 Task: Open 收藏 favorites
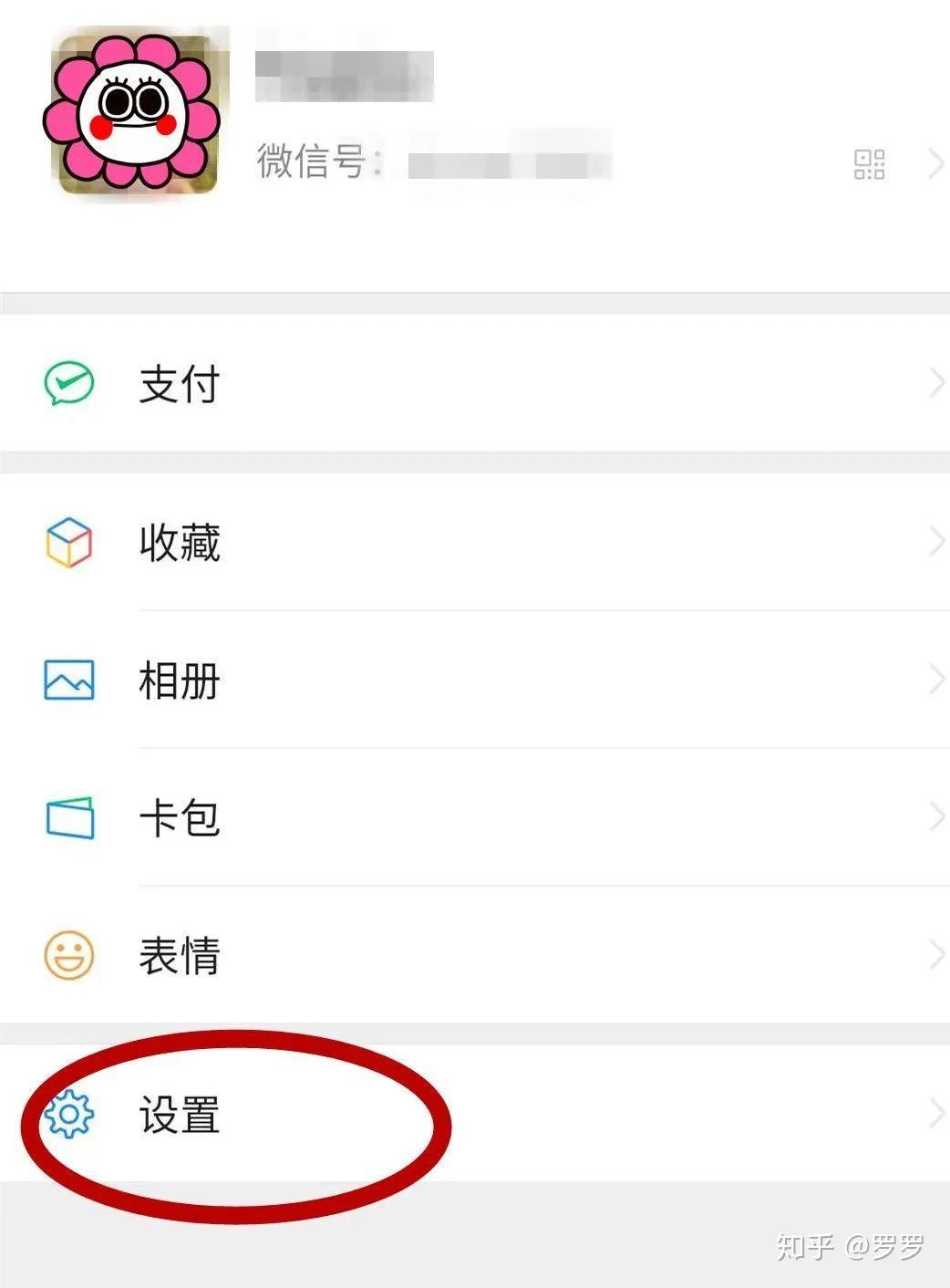(179, 543)
